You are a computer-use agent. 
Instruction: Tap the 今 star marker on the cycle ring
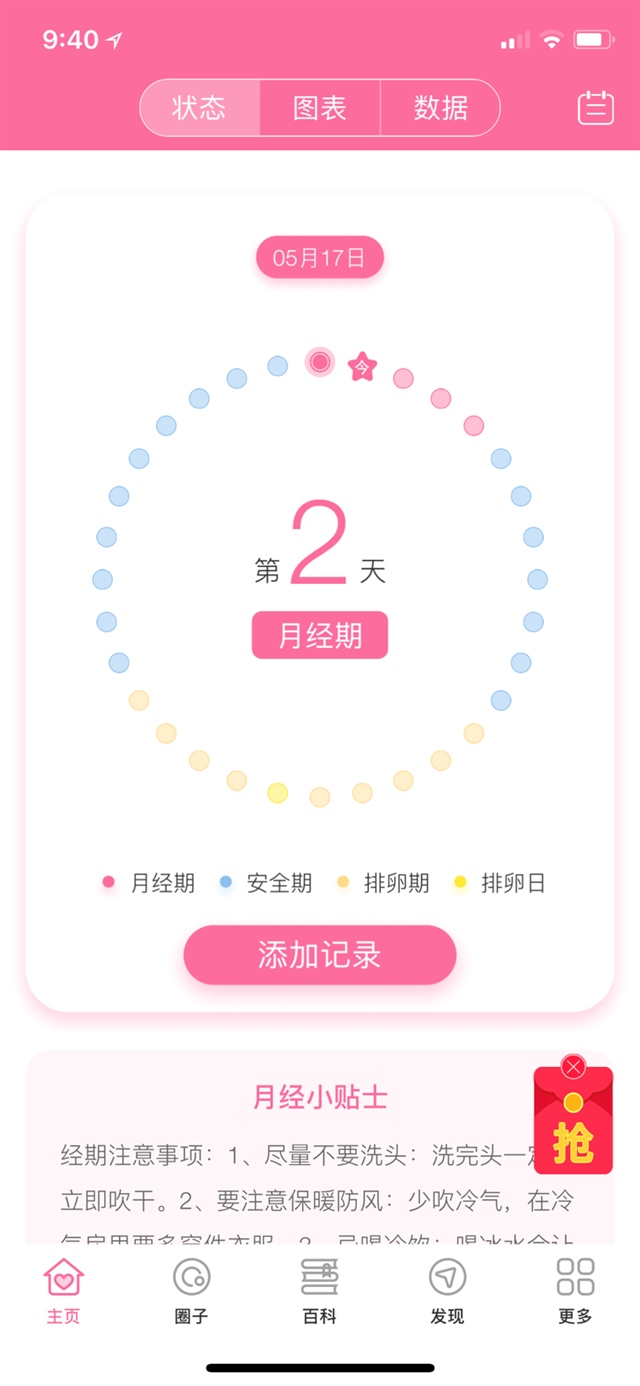pos(361,367)
